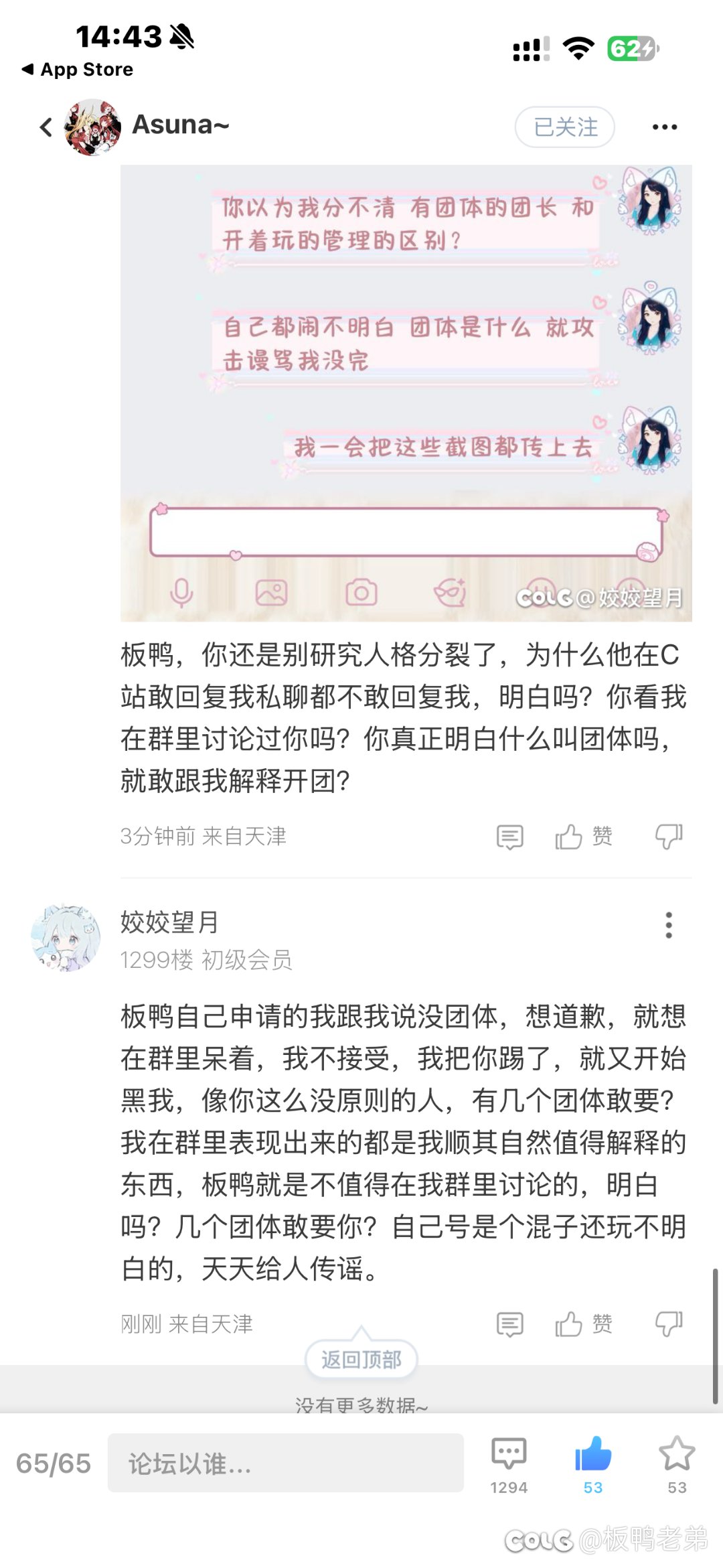
Task: Like the comment posted 3分钟前
Action: pos(583,837)
